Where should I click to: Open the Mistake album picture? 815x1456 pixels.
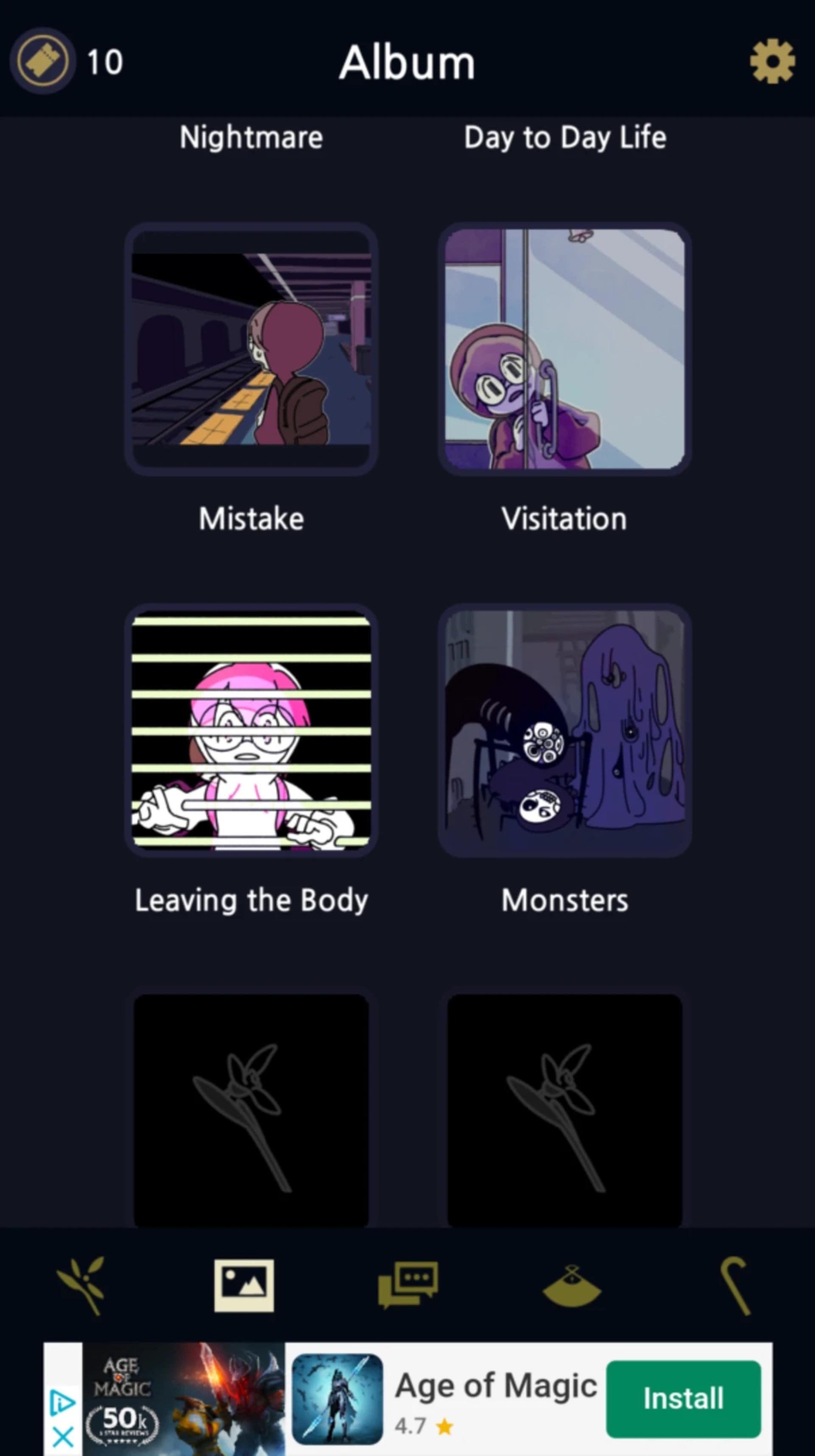251,349
